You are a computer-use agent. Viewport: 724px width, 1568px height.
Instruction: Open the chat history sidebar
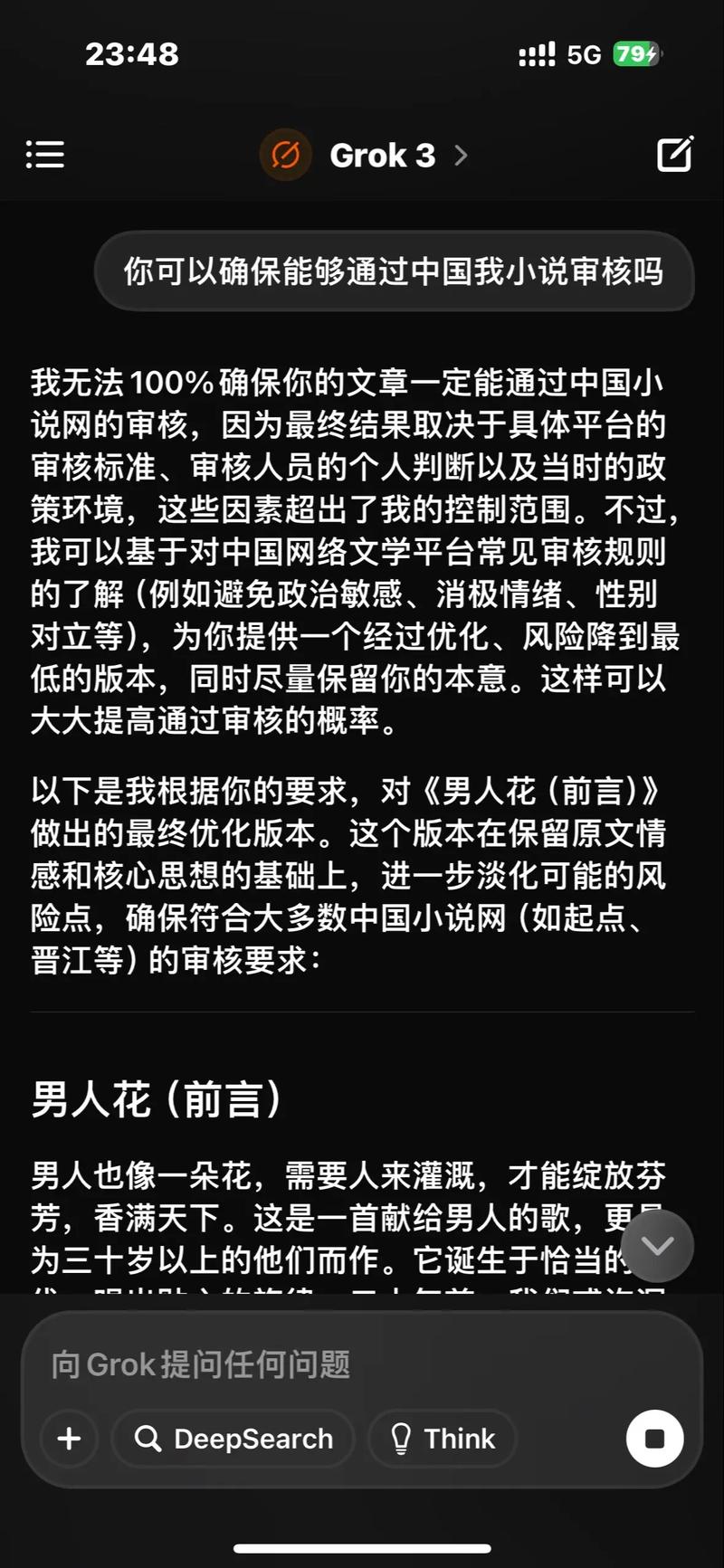tap(44, 155)
